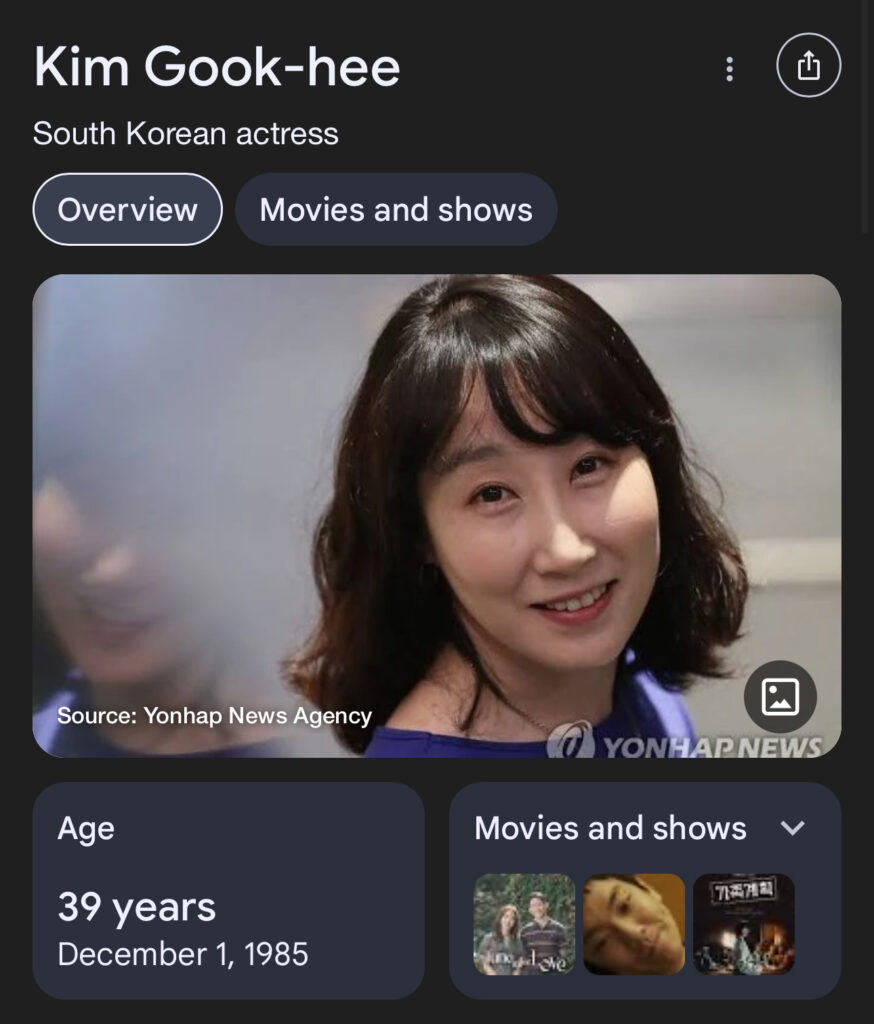
Task: Open the dark poster with Korean title
Action: point(744,924)
